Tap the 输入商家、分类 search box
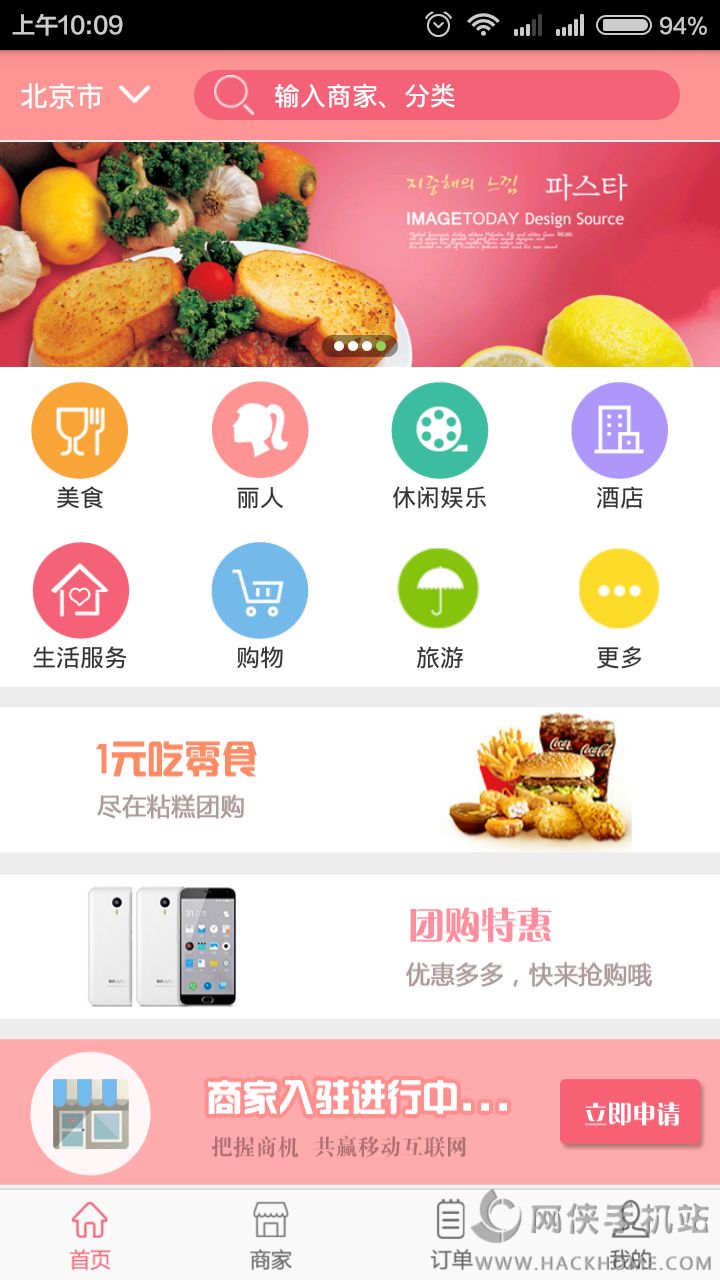720x1280 pixels. [437, 95]
